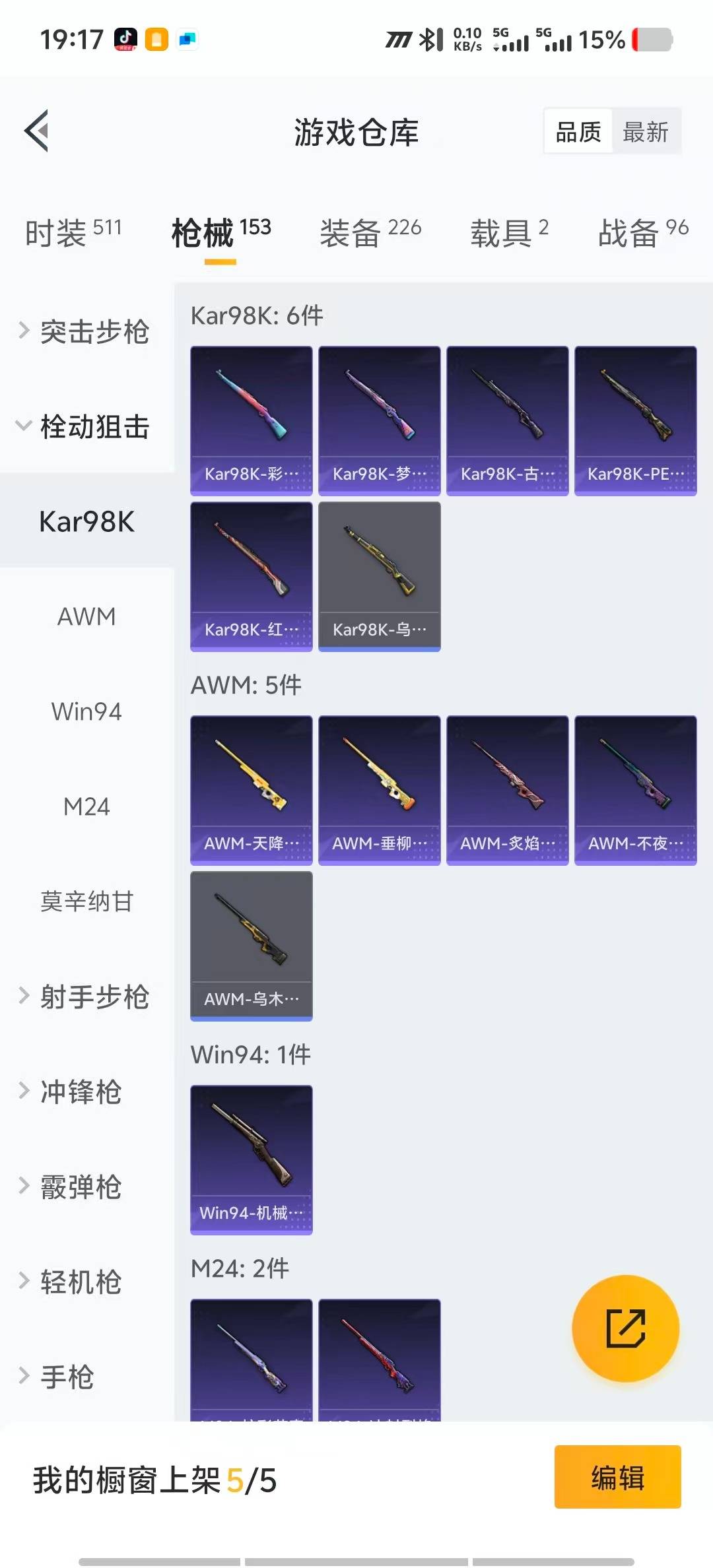Select the grayed-out Kar98K-乌 skin
The height and width of the screenshot is (1568, 713).
pyautogui.click(x=379, y=574)
